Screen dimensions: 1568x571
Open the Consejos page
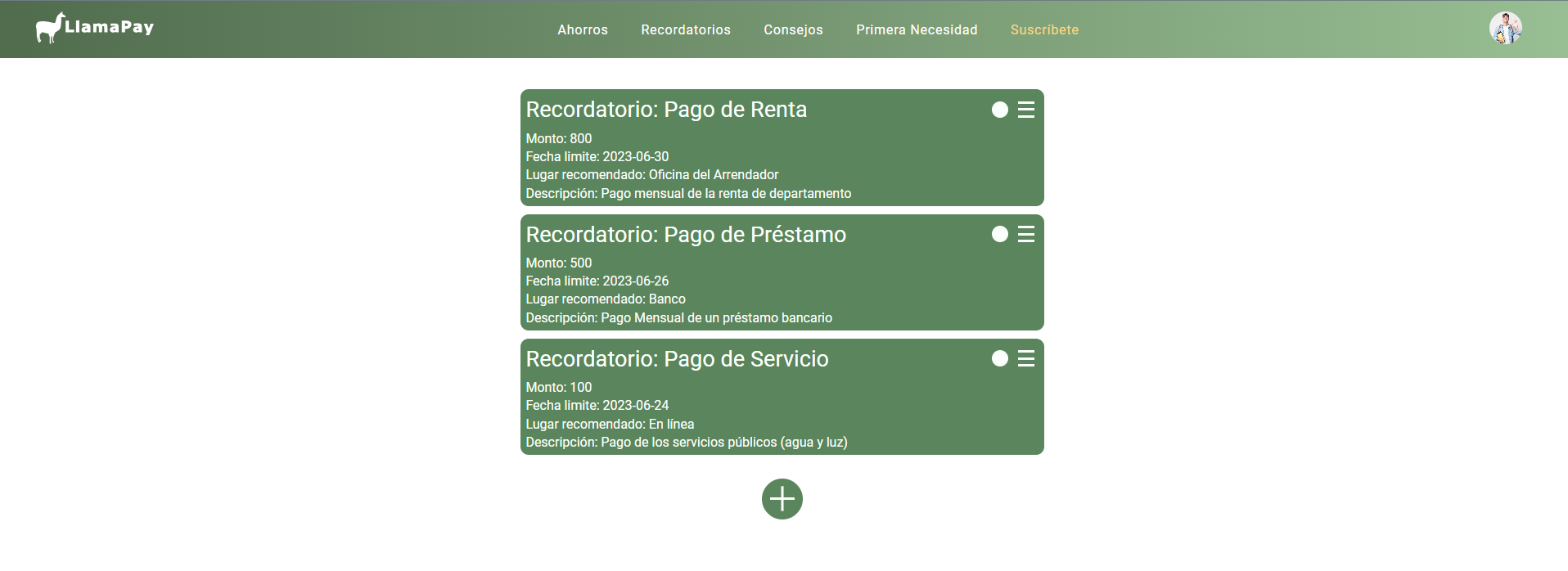(793, 30)
